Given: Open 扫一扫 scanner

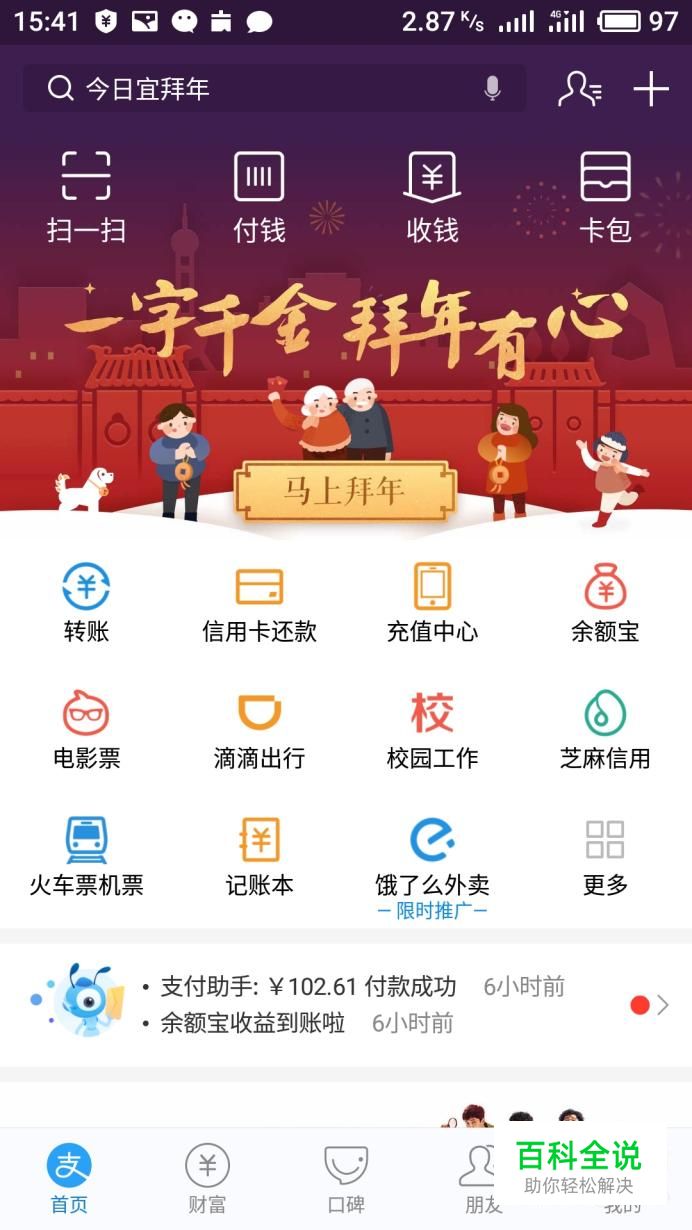Looking at the screenshot, I should tap(86, 197).
